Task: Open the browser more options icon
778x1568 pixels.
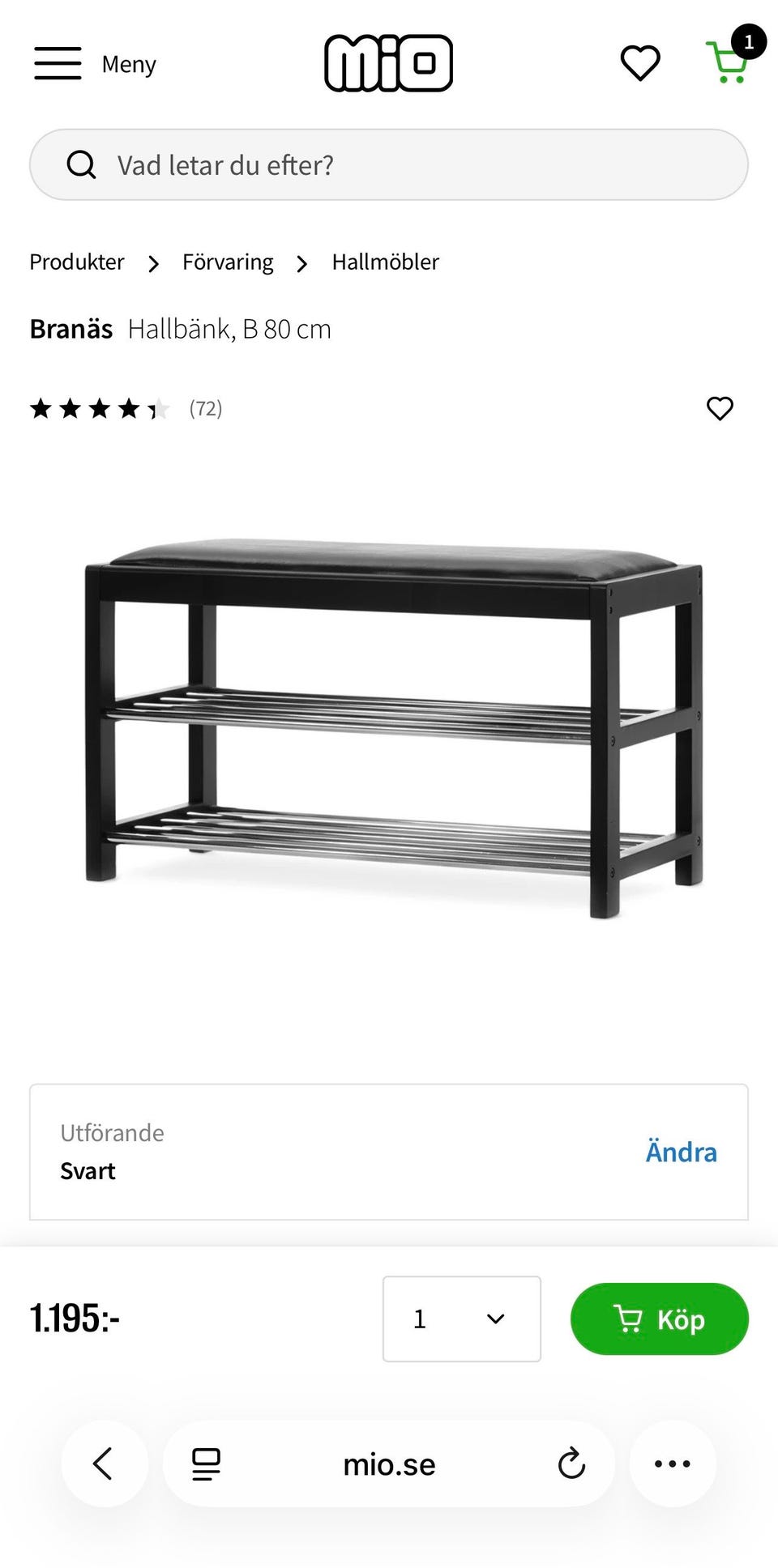Action: (x=673, y=1464)
